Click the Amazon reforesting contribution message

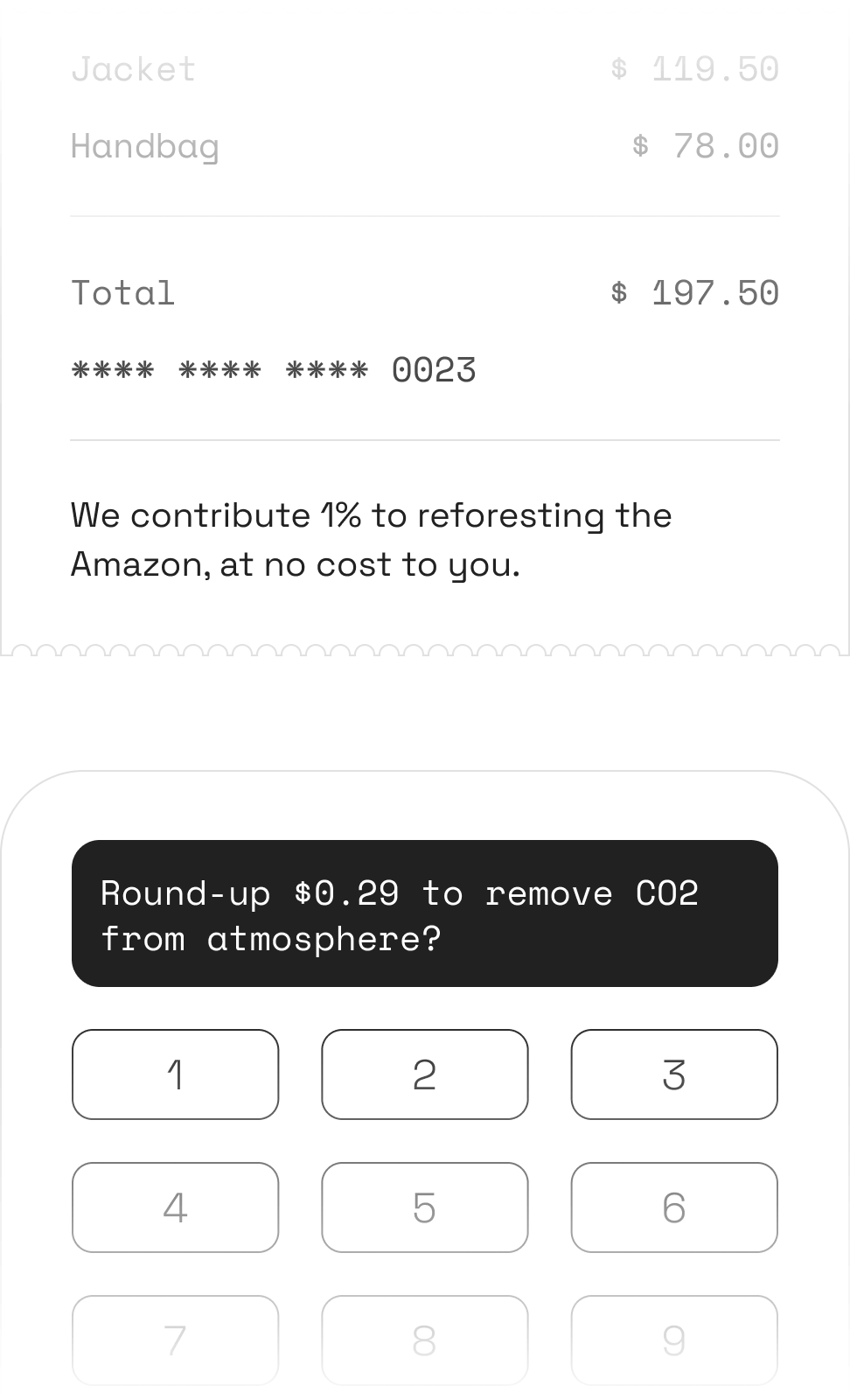tap(371, 539)
